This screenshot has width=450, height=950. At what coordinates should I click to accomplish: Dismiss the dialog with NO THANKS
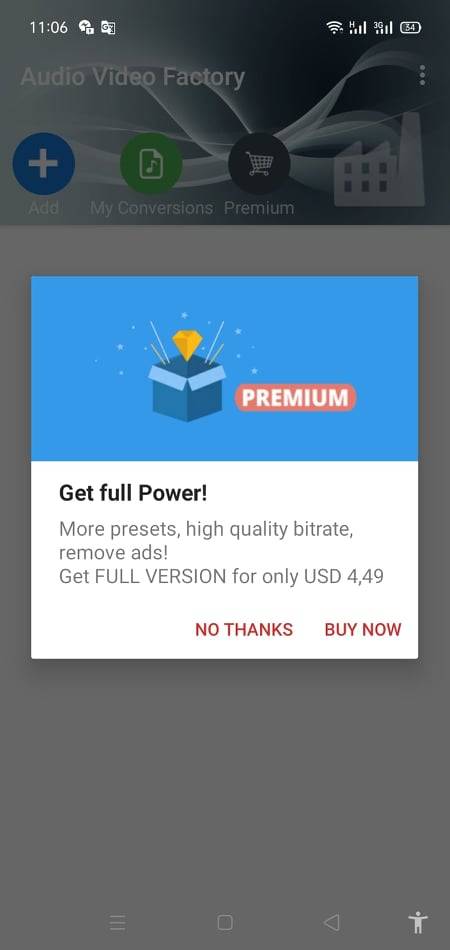pos(243,629)
